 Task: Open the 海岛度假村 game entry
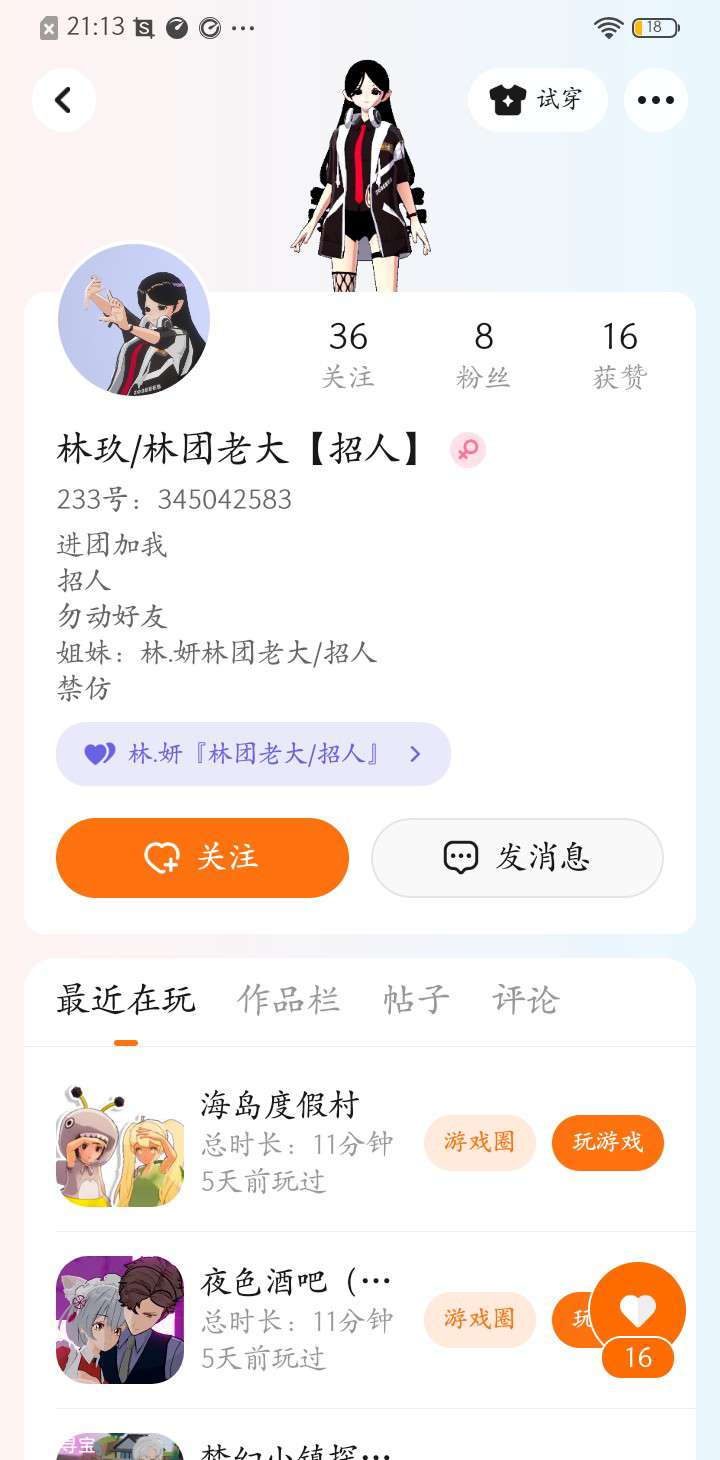click(280, 1106)
